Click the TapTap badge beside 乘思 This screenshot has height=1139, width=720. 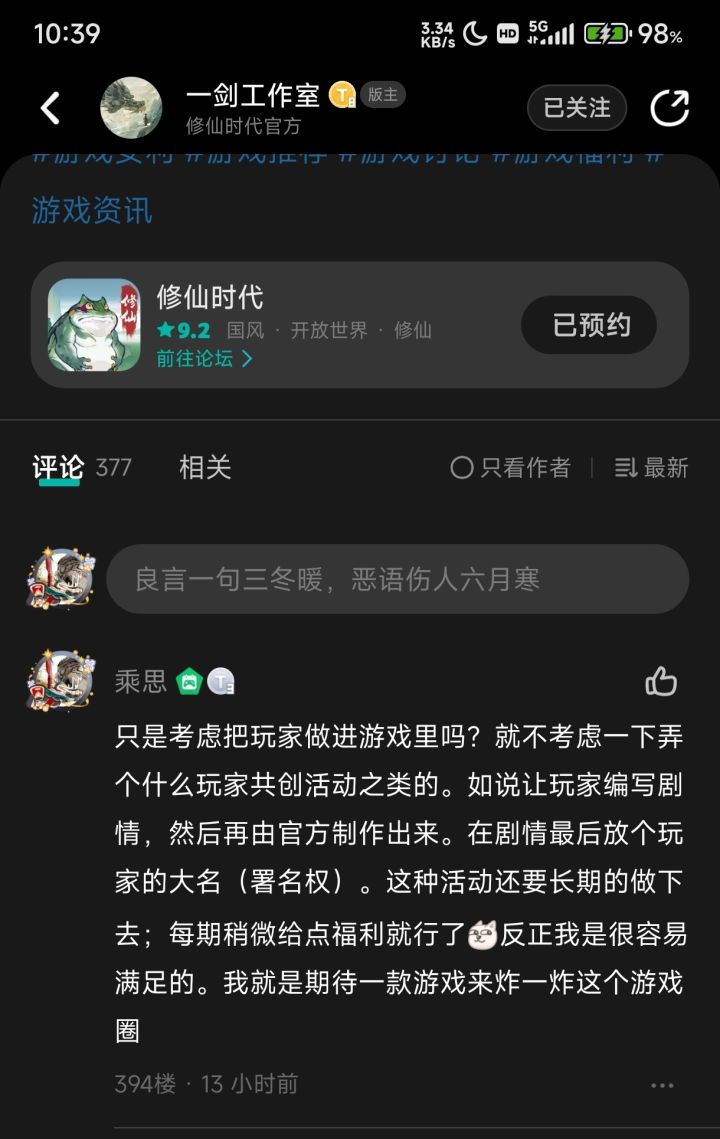click(x=222, y=680)
